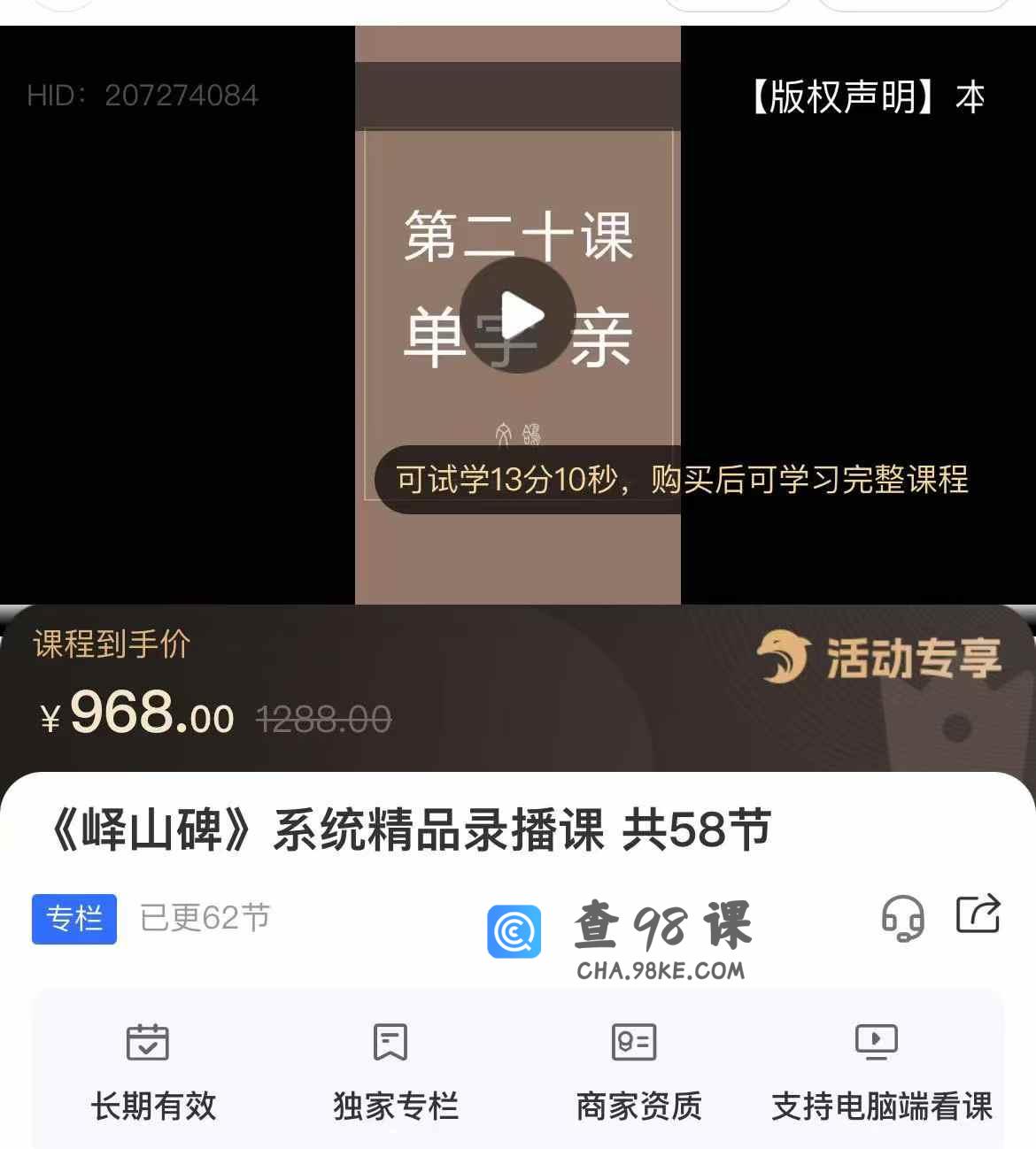Contact customer service via headset icon

click(x=902, y=917)
